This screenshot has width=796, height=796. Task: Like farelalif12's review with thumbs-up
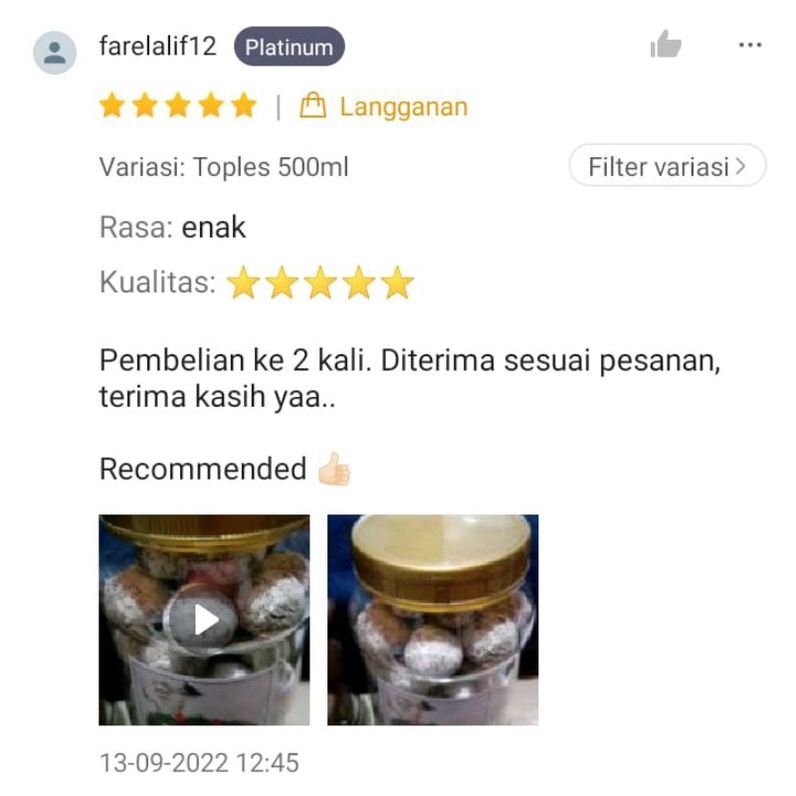[x=666, y=45]
